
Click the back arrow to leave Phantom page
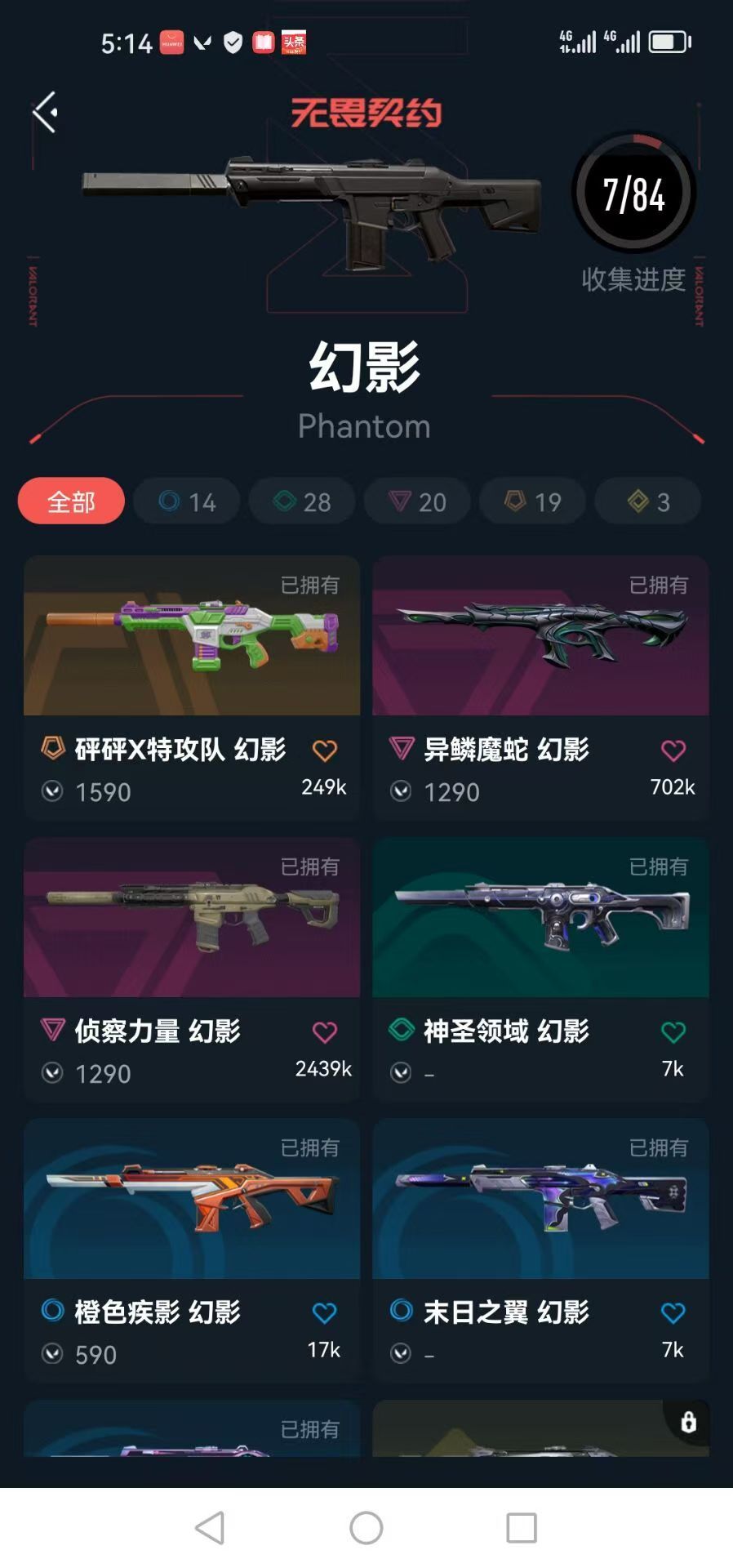pos(47,110)
